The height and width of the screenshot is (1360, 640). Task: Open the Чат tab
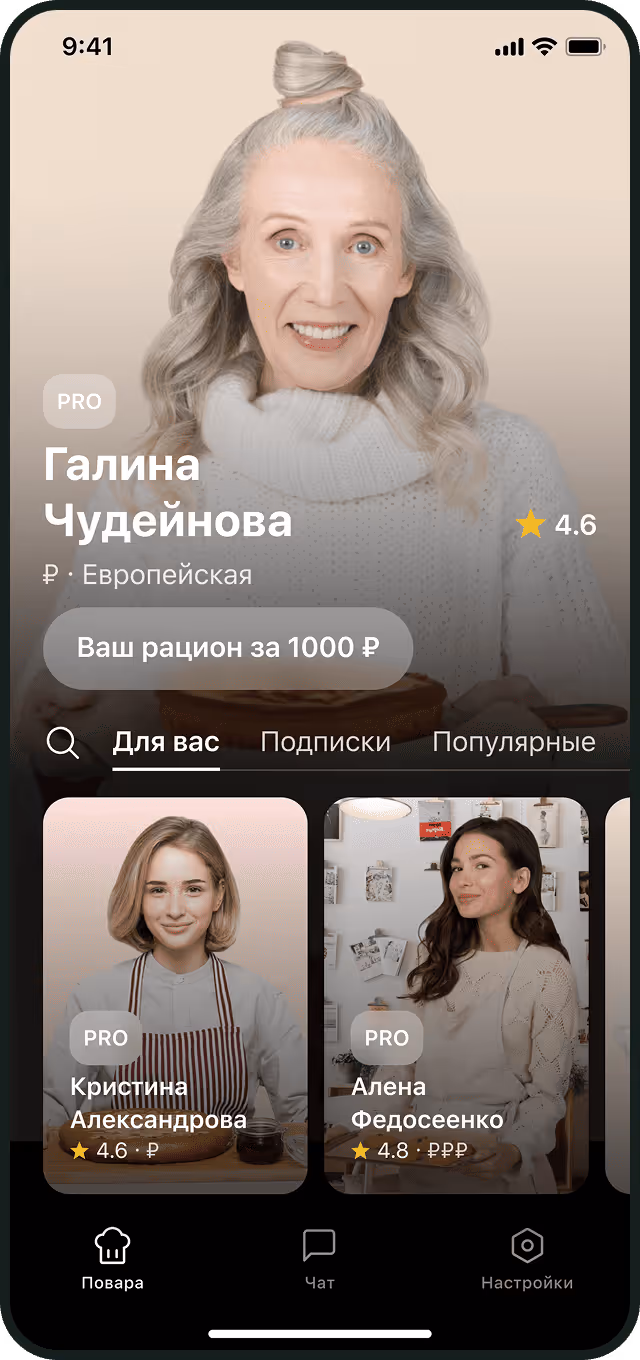319,1259
